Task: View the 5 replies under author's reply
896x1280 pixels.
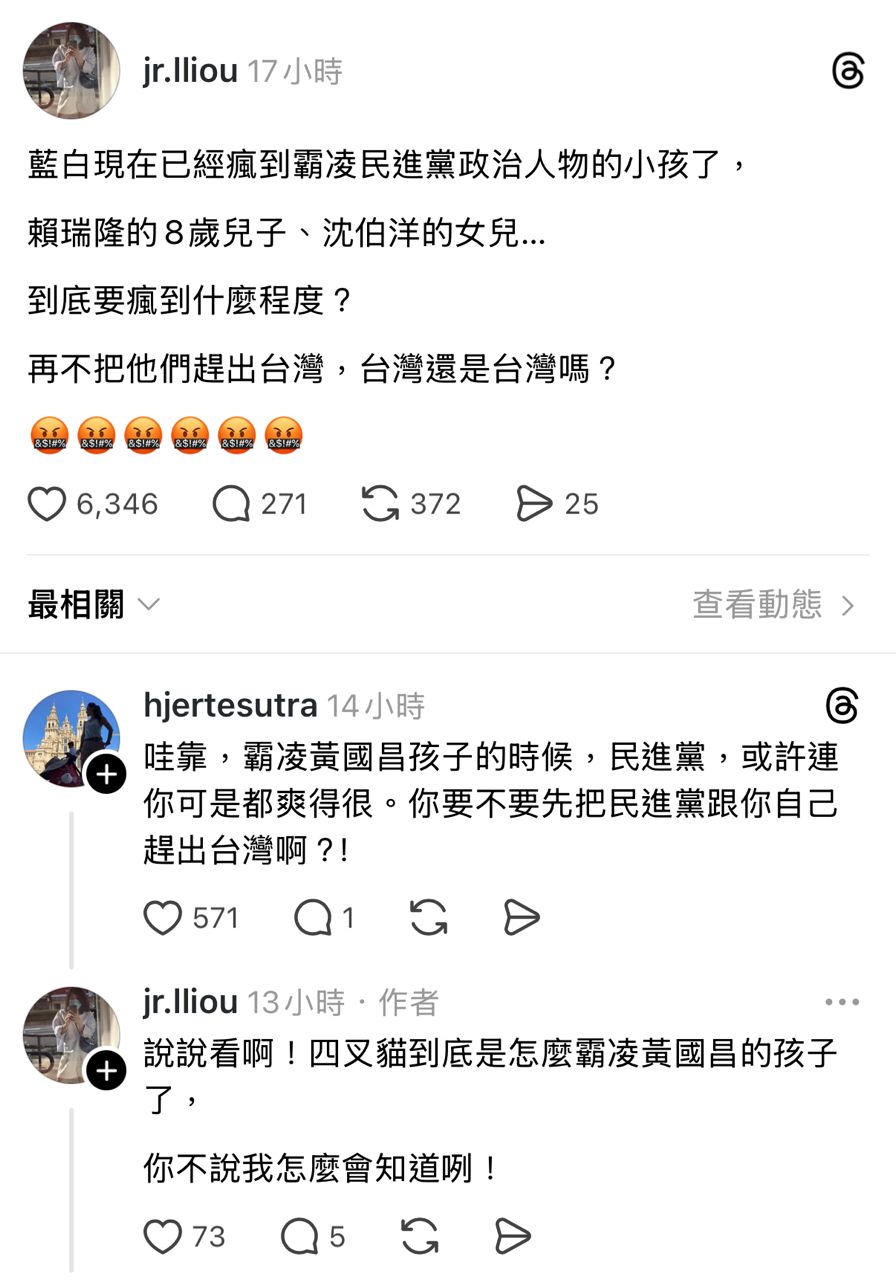Action: (x=300, y=1238)
